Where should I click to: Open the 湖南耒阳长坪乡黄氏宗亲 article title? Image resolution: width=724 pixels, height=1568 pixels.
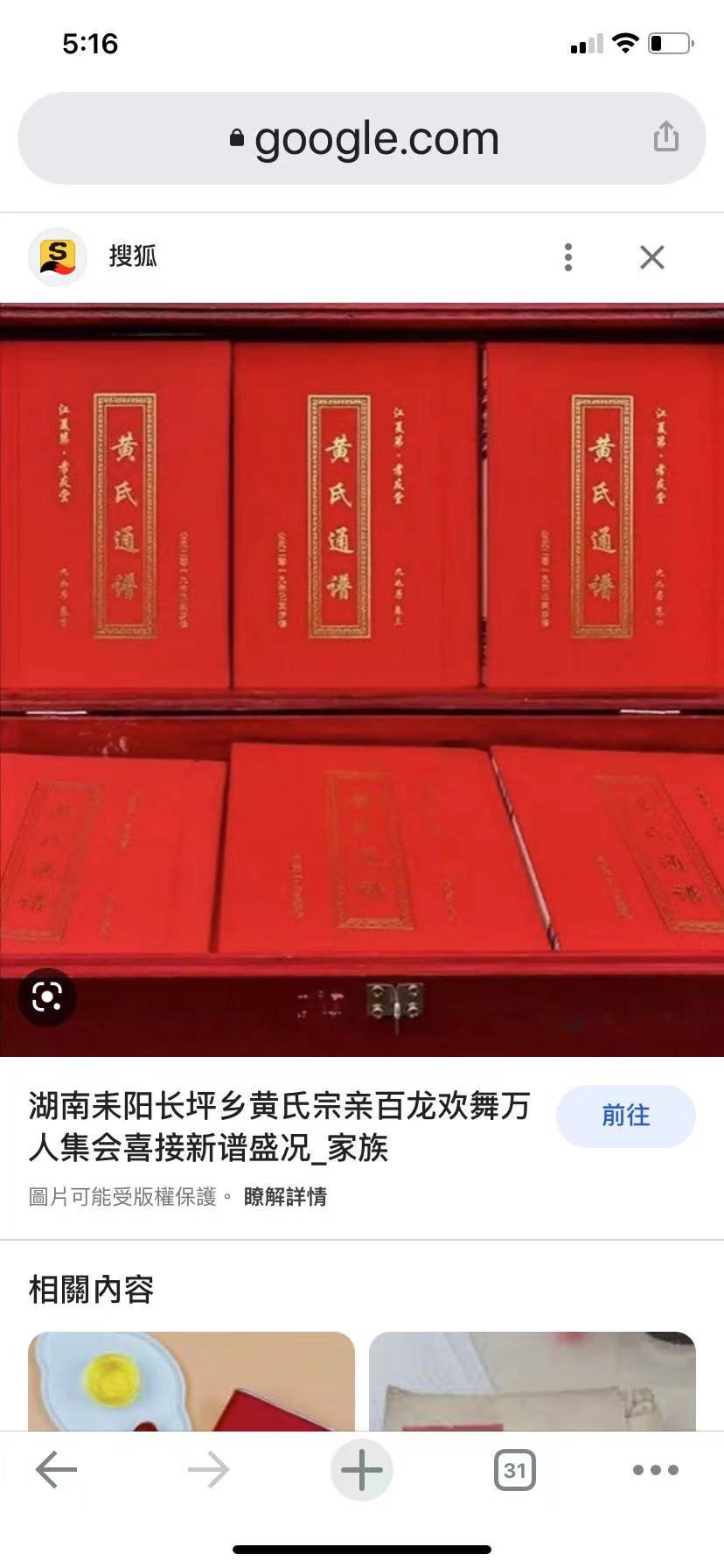pyautogui.click(x=280, y=1126)
